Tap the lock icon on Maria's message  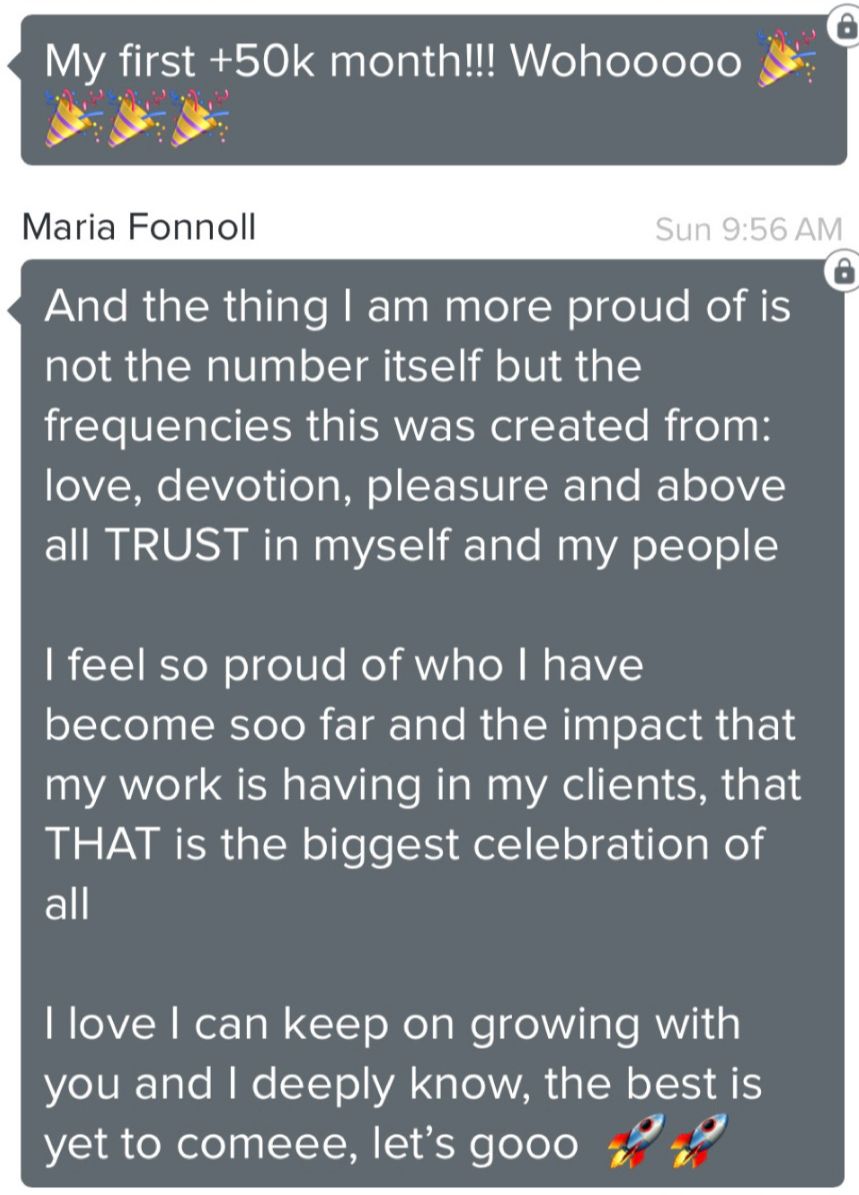(x=844, y=271)
